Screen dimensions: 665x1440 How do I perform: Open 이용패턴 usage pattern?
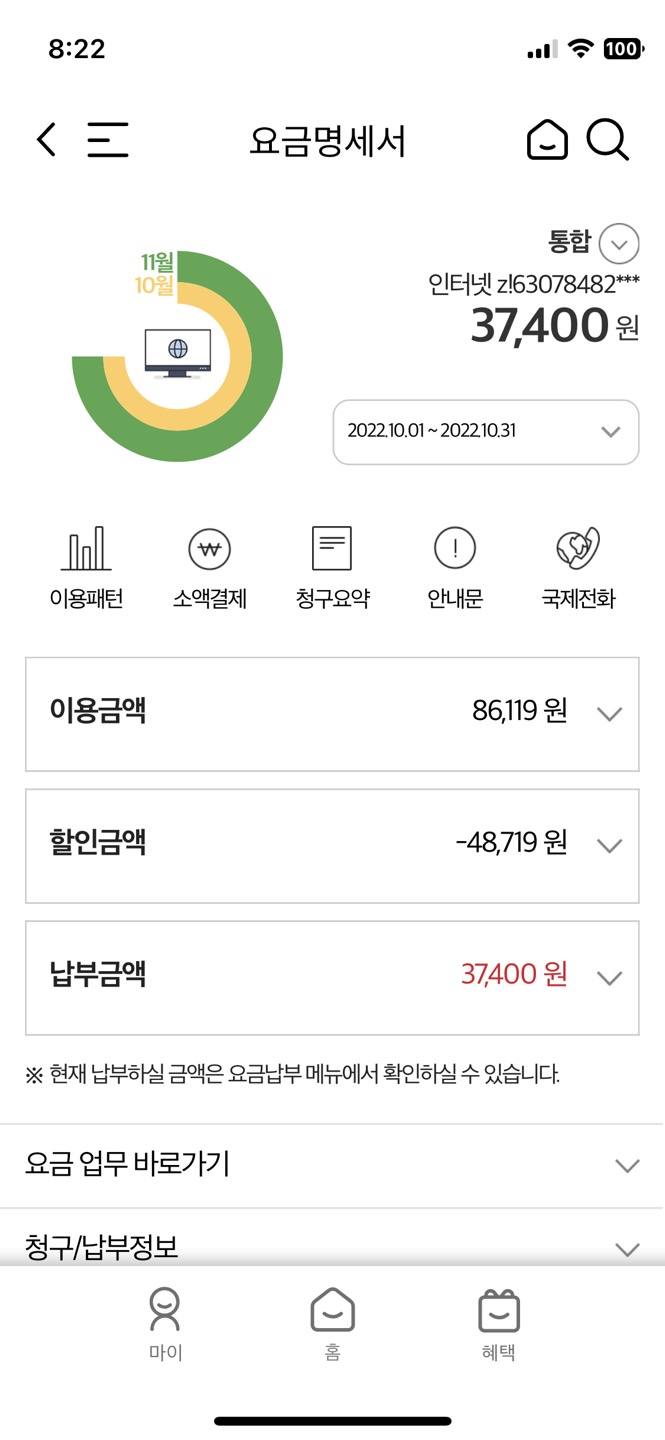pyautogui.click(x=86, y=567)
